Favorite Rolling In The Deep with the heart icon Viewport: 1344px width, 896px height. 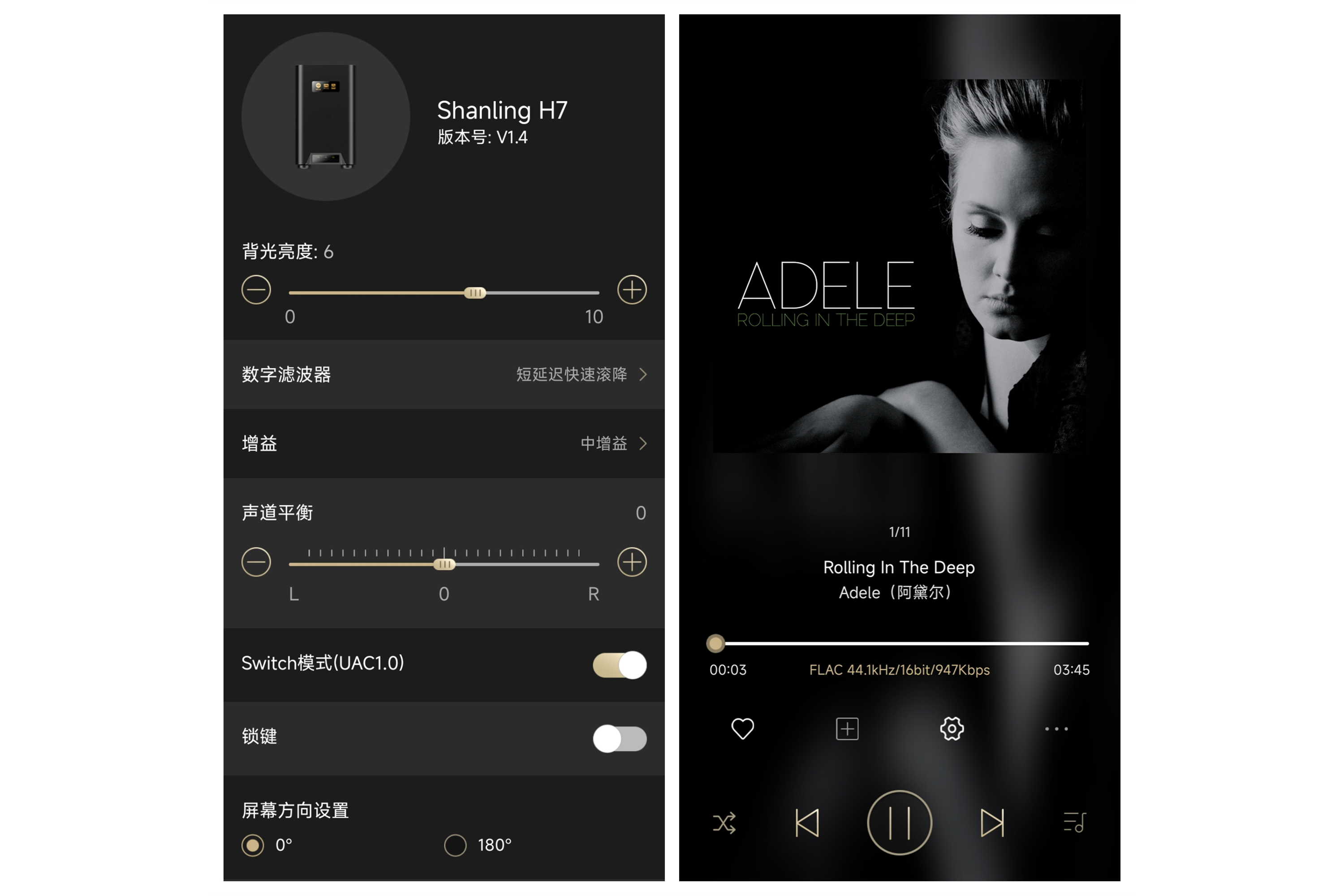743,728
